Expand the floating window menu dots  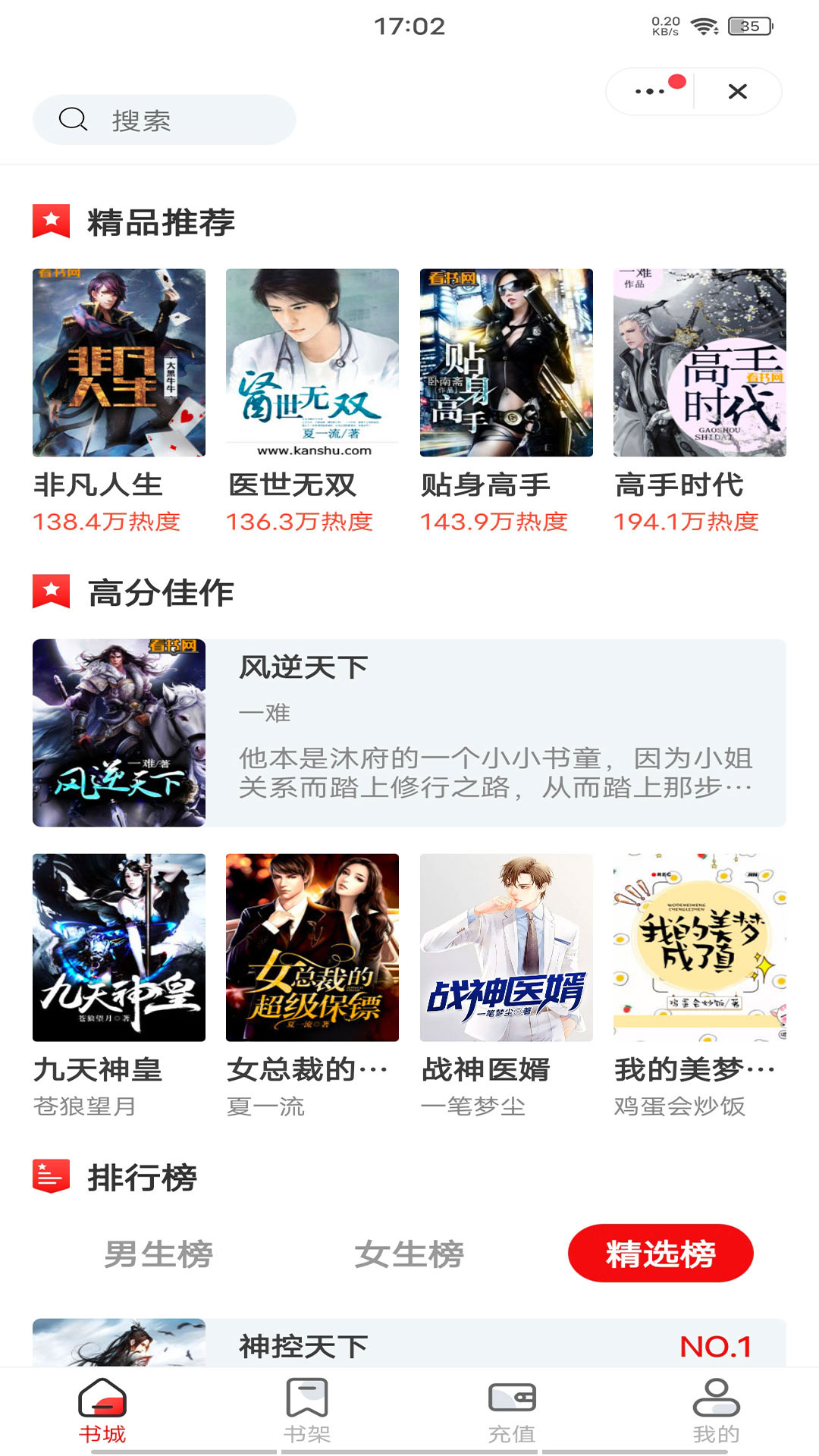(648, 90)
